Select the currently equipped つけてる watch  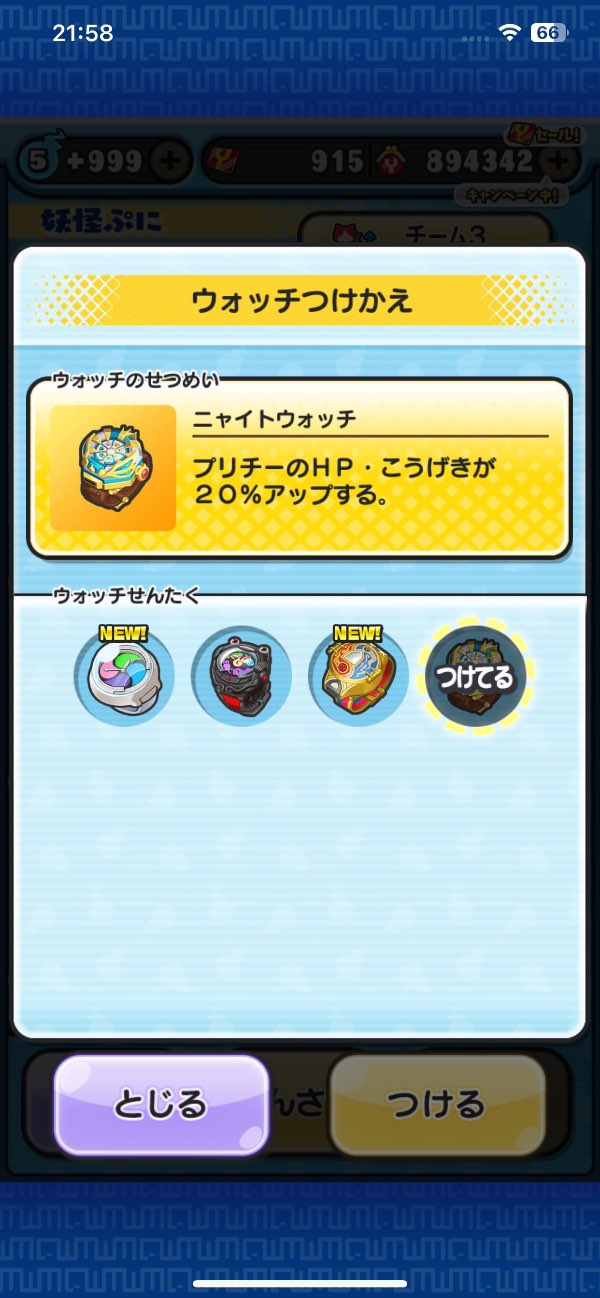click(474, 677)
